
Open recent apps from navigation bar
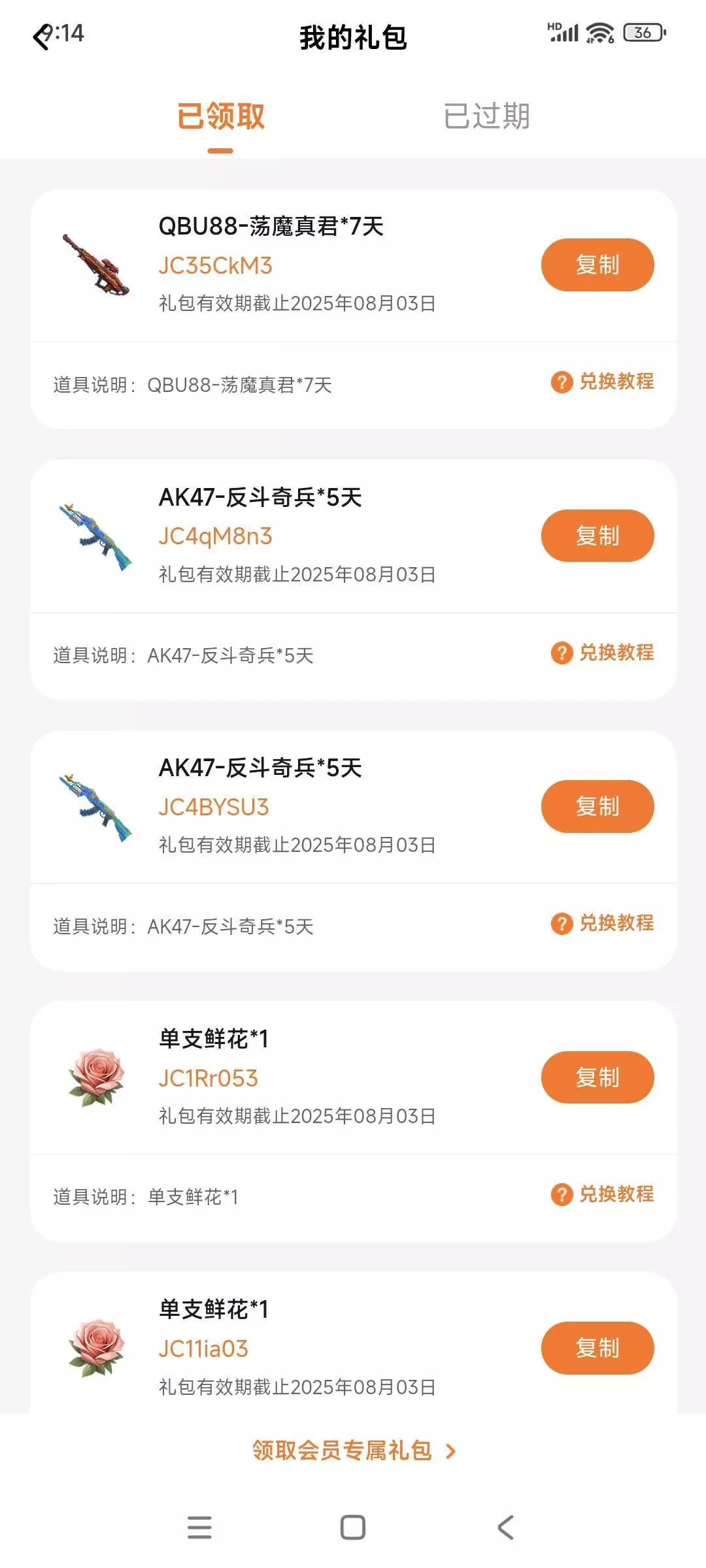click(x=199, y=1527)
